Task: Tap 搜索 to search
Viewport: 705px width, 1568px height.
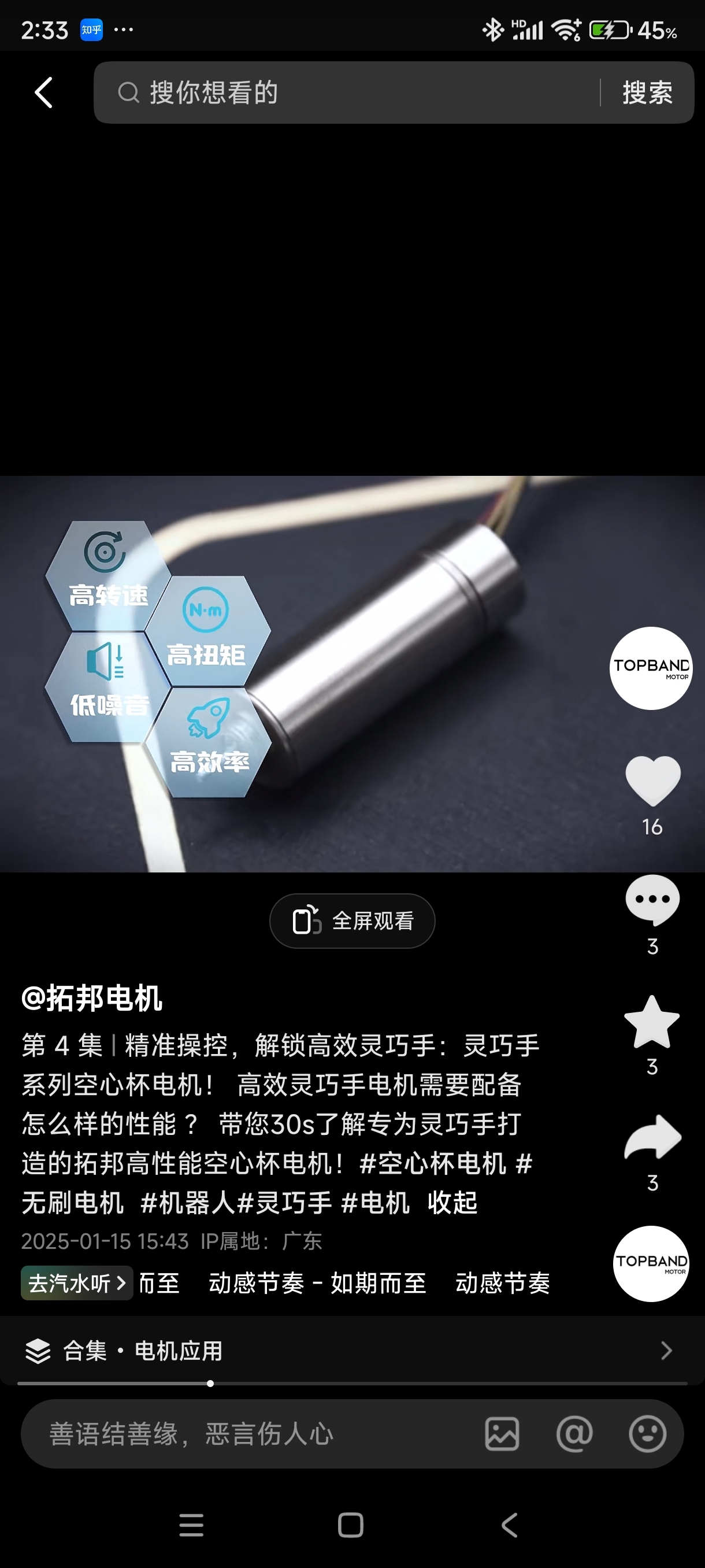Action: point(647,93)
